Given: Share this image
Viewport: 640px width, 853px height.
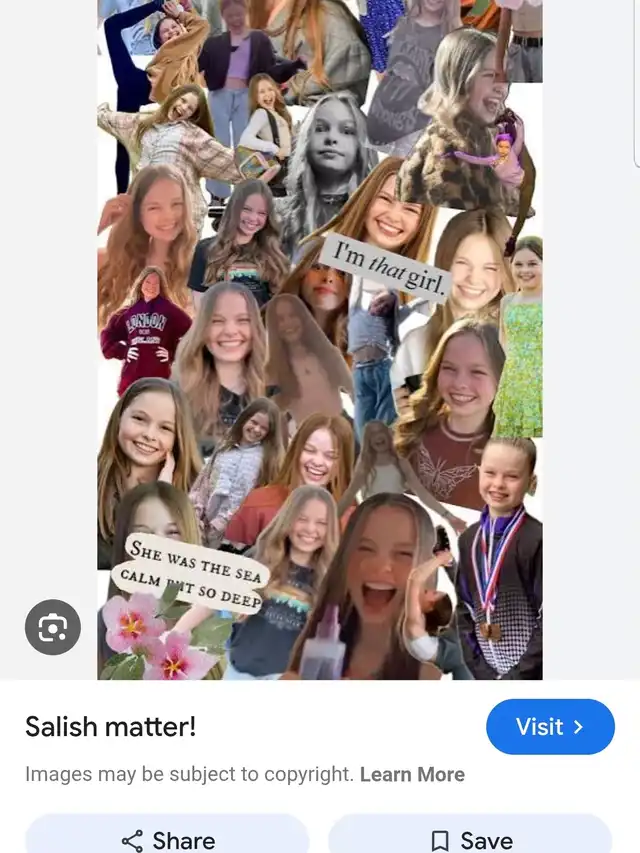Looking at the screenshot, I should tap(168, 837).
